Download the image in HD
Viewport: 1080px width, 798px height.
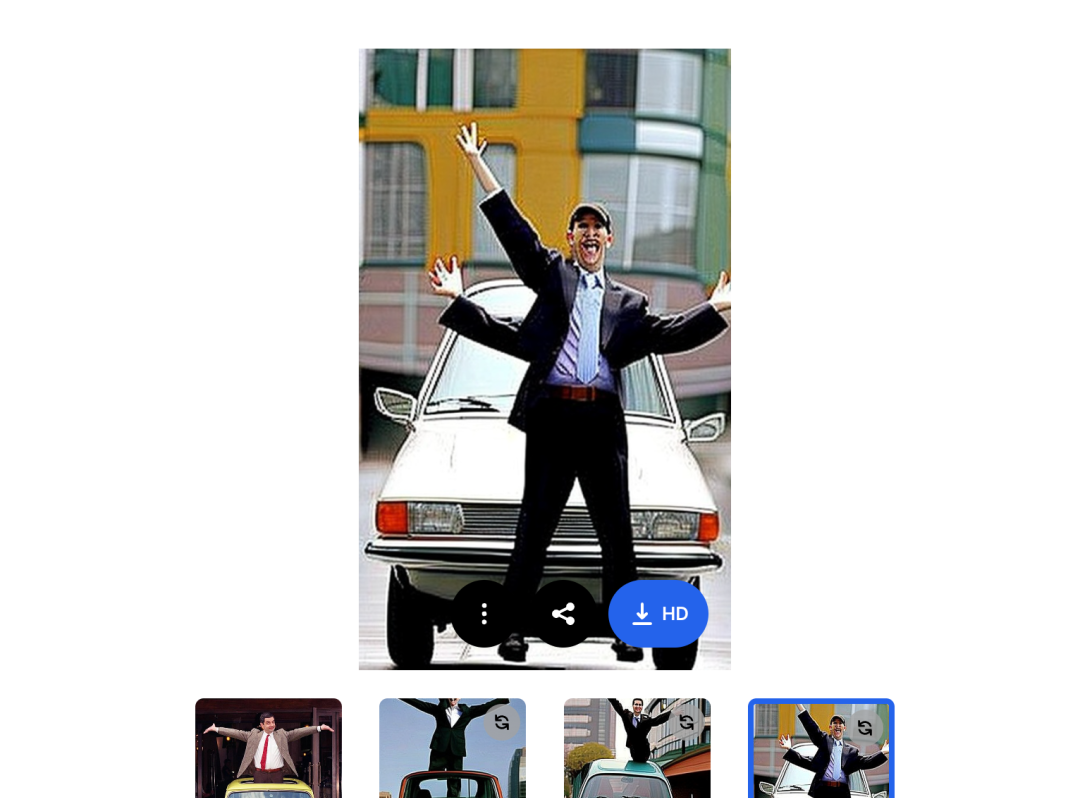tap(658, 613)
